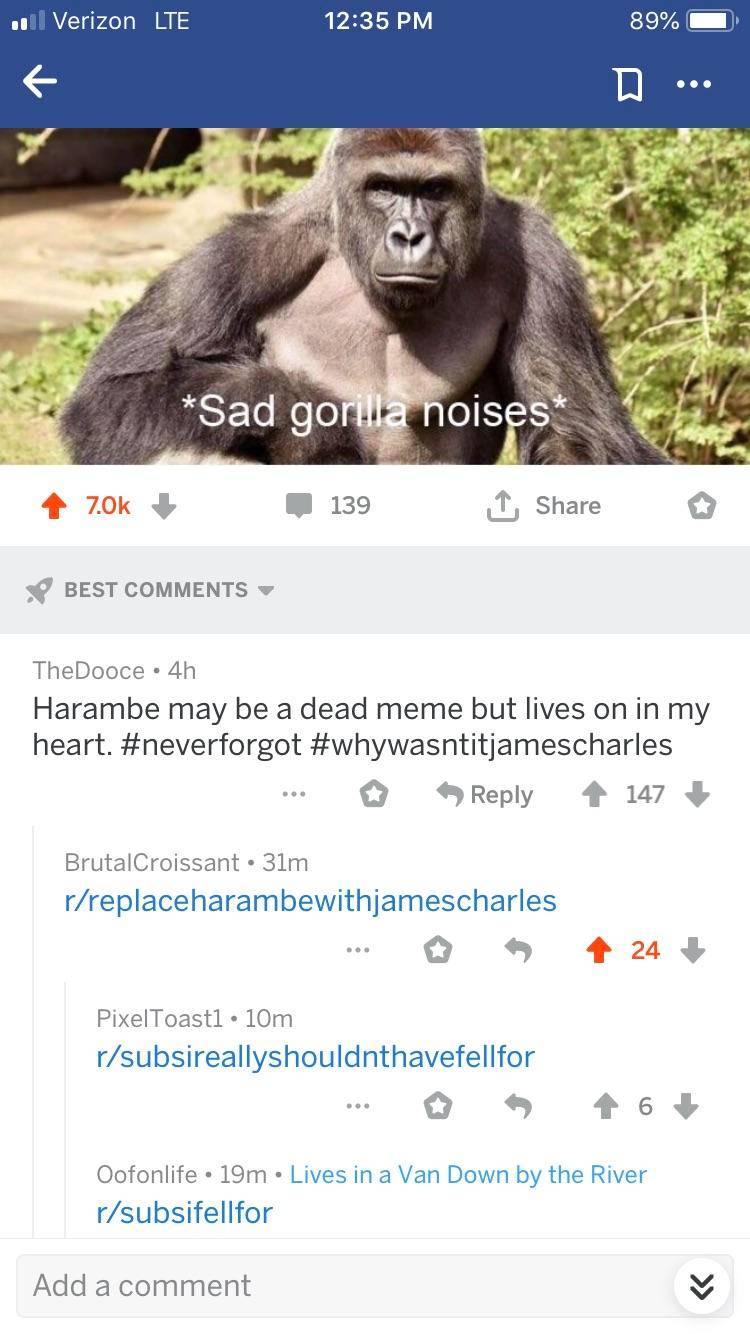Upvote PixelToast1's comment
This screenshot has height=1334, width=750.
coord(605,1106)
